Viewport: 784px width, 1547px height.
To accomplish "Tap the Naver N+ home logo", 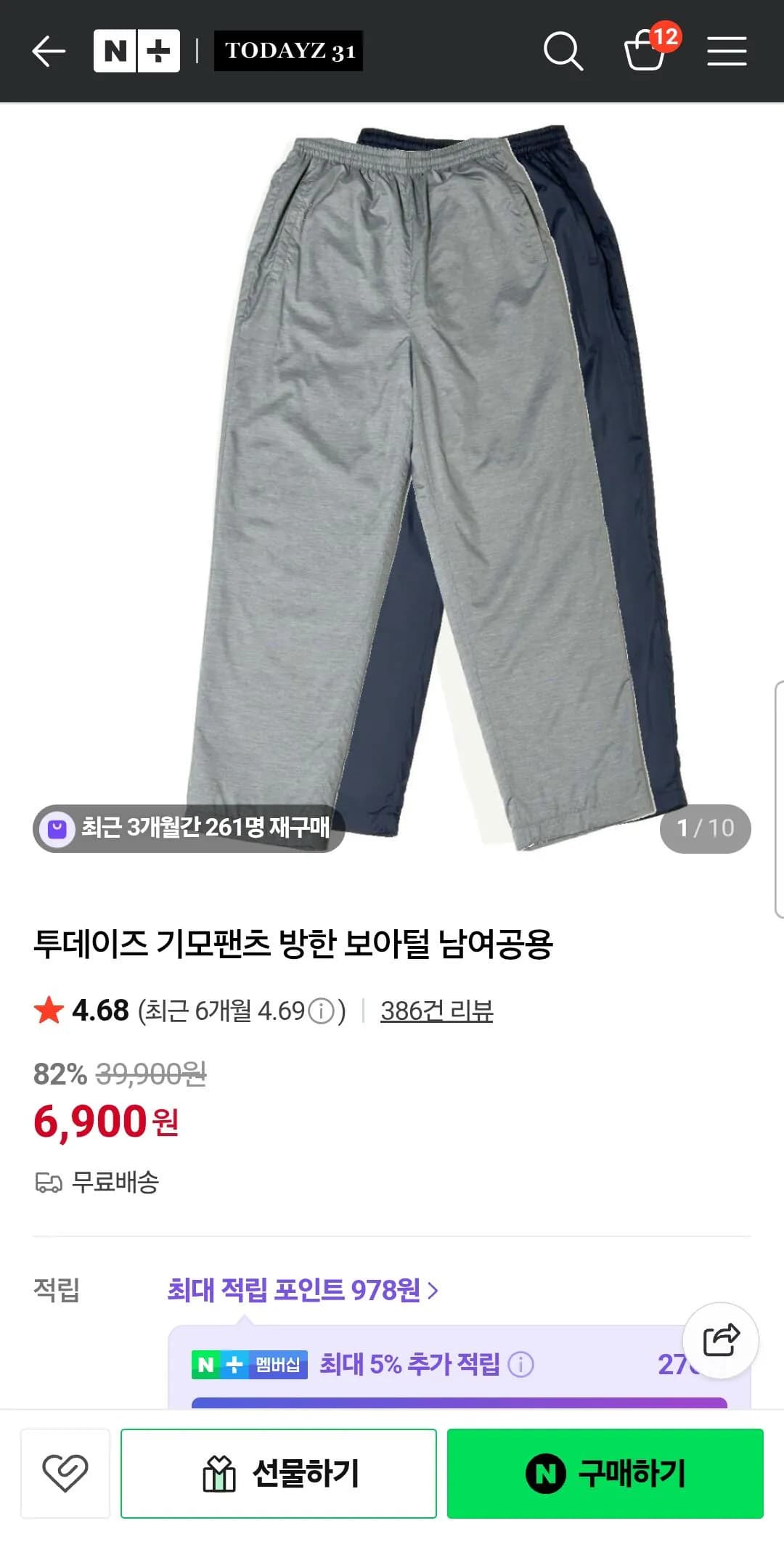I will [x=137, y=52].
